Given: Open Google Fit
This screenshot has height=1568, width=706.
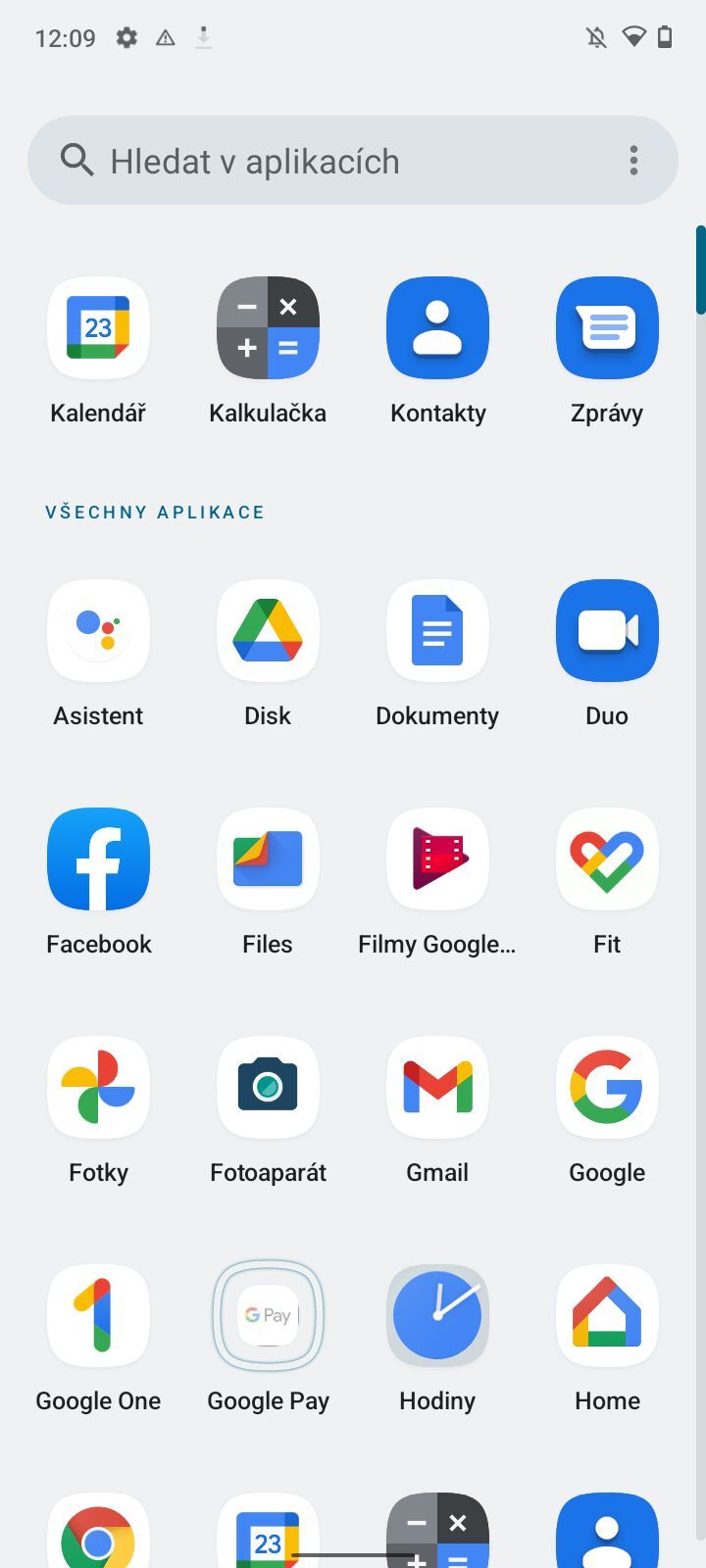Looking at the screenshot, I should pyautogui.click(x=607, y=859).
